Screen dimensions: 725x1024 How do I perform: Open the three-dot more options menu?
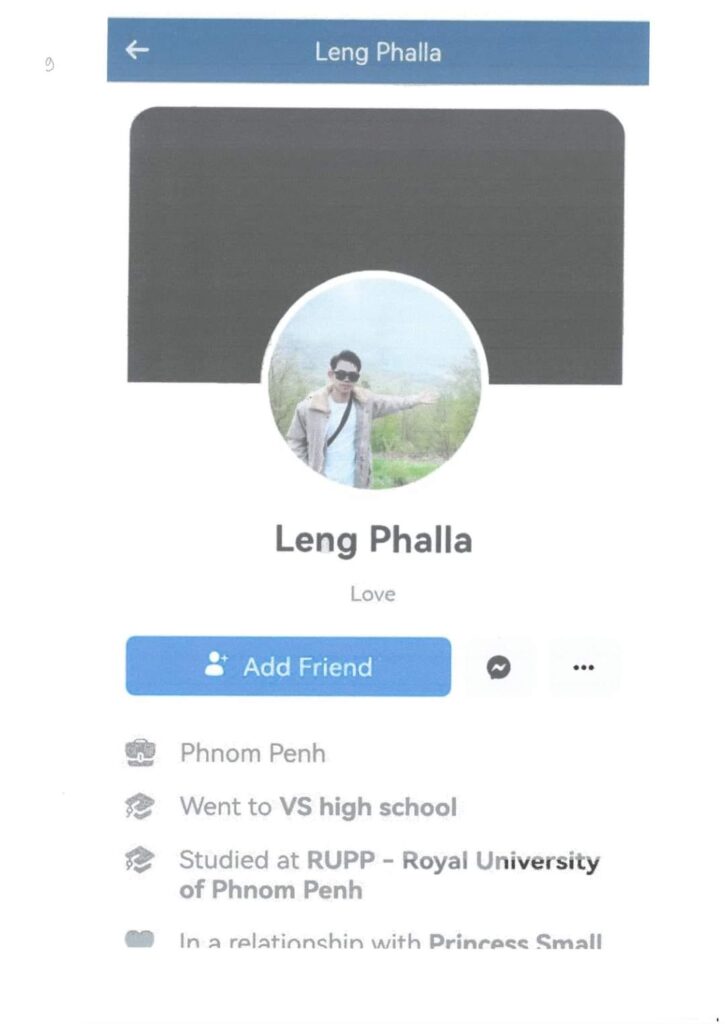coord(584,667)
